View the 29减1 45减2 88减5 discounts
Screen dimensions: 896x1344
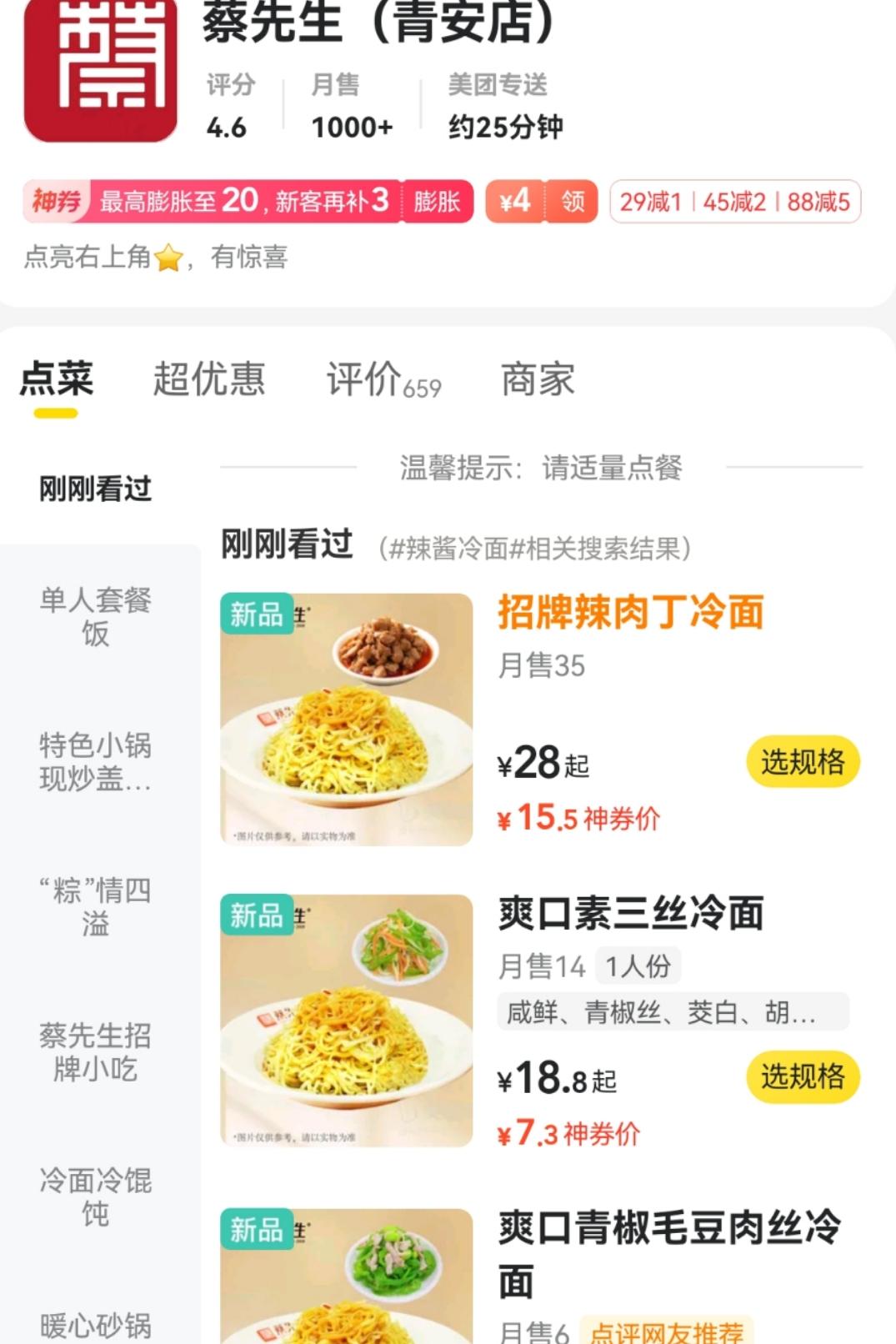pyautogui.click(x=734, y=202)
